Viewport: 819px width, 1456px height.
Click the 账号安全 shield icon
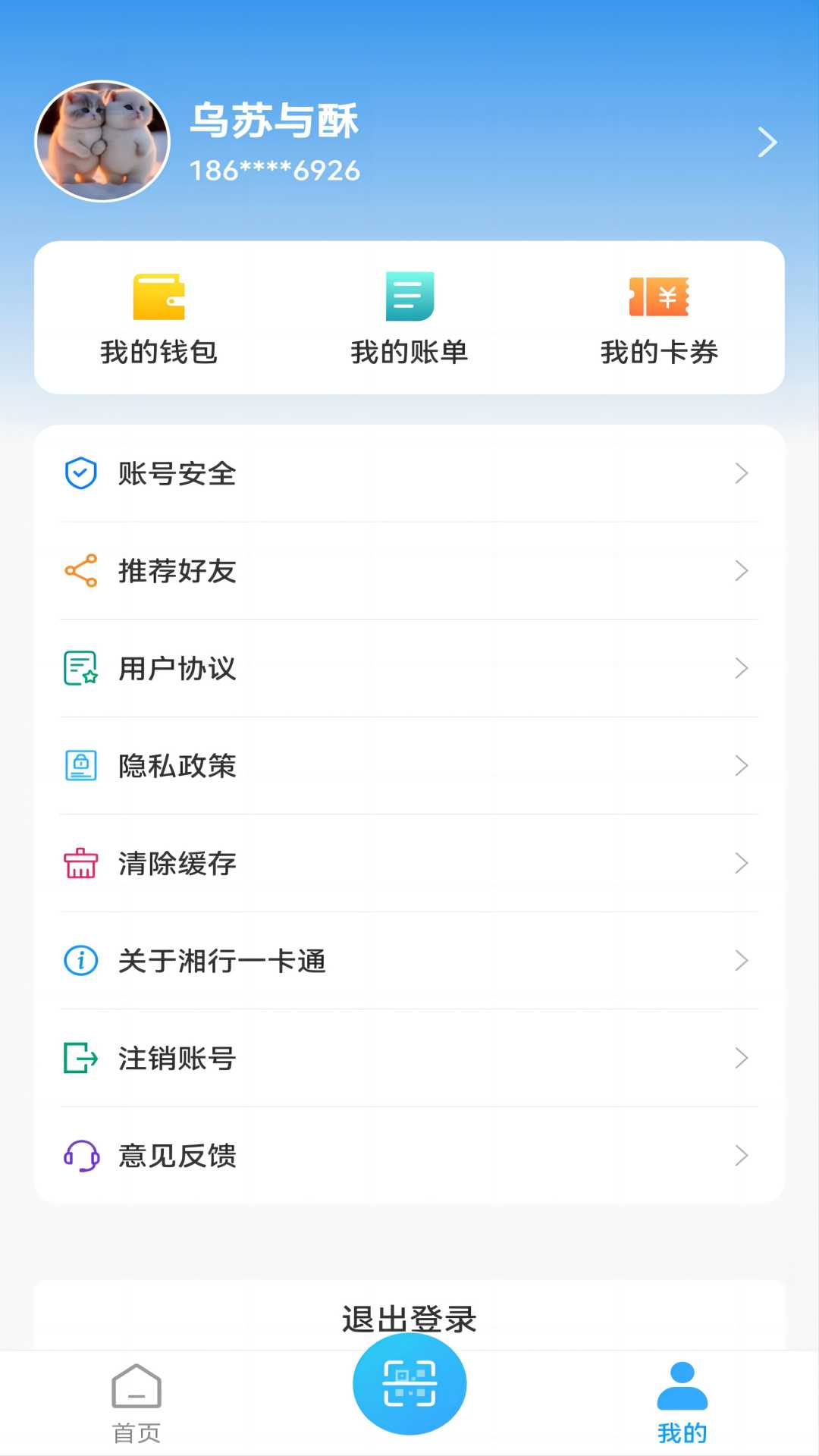[x=80, y=474]
